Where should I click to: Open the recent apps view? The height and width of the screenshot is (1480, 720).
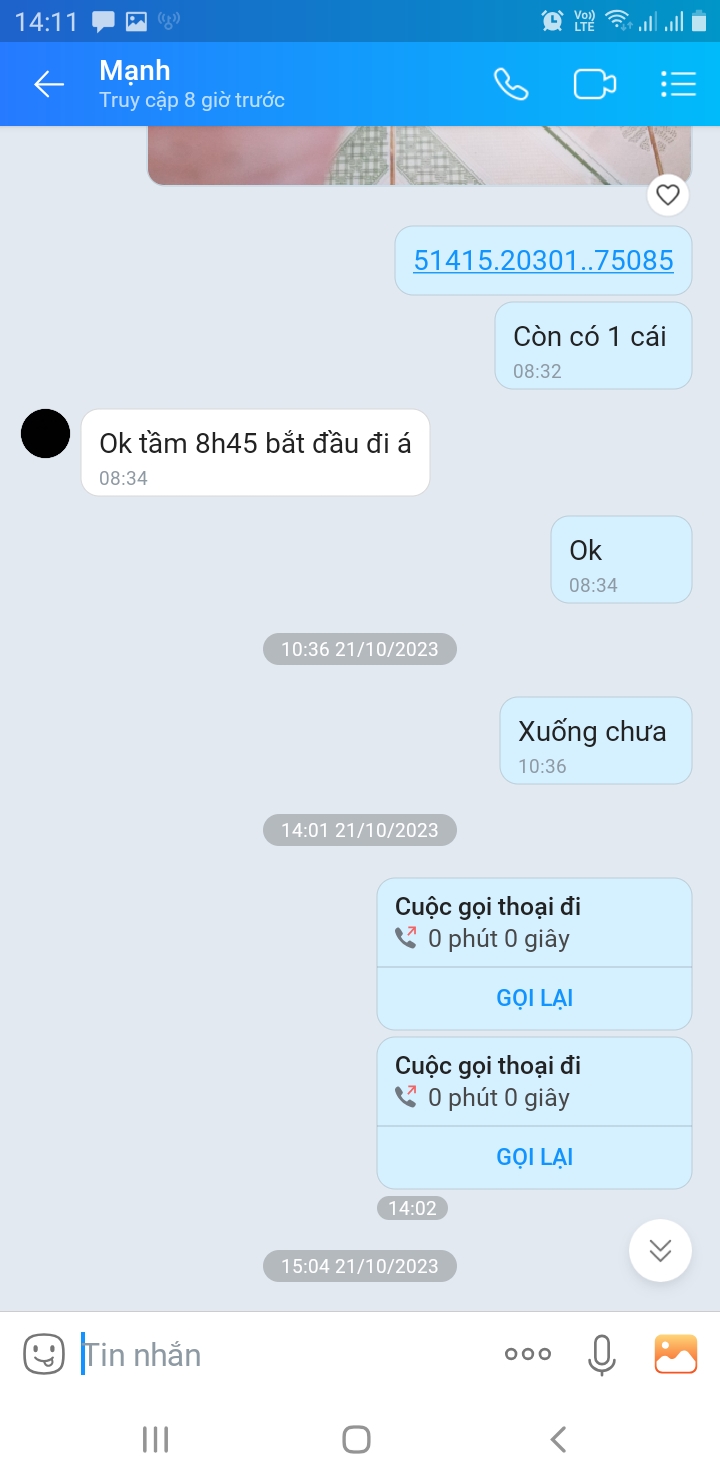pyautogui.click(x=155, y=1439)
